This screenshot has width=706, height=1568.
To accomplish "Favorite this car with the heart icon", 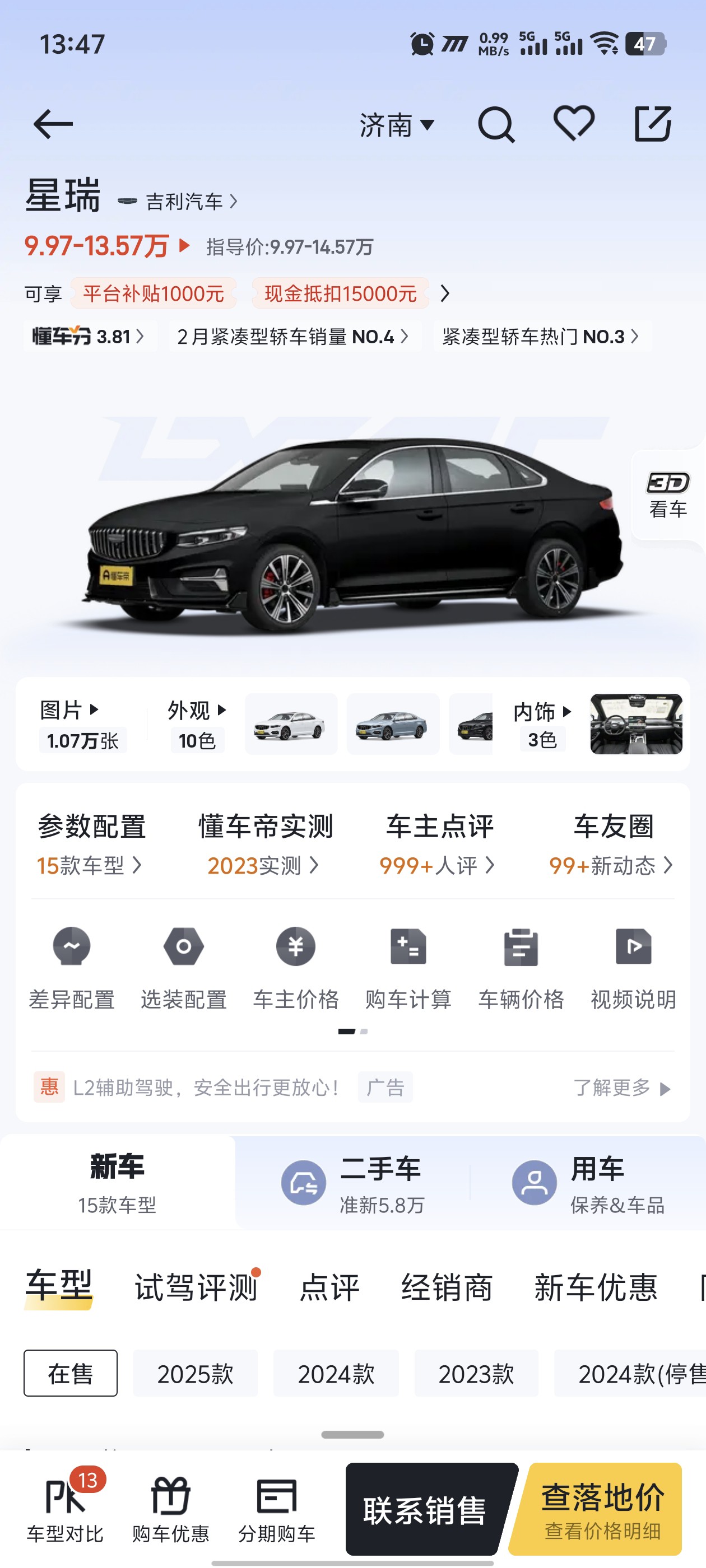I will (574, 124).
